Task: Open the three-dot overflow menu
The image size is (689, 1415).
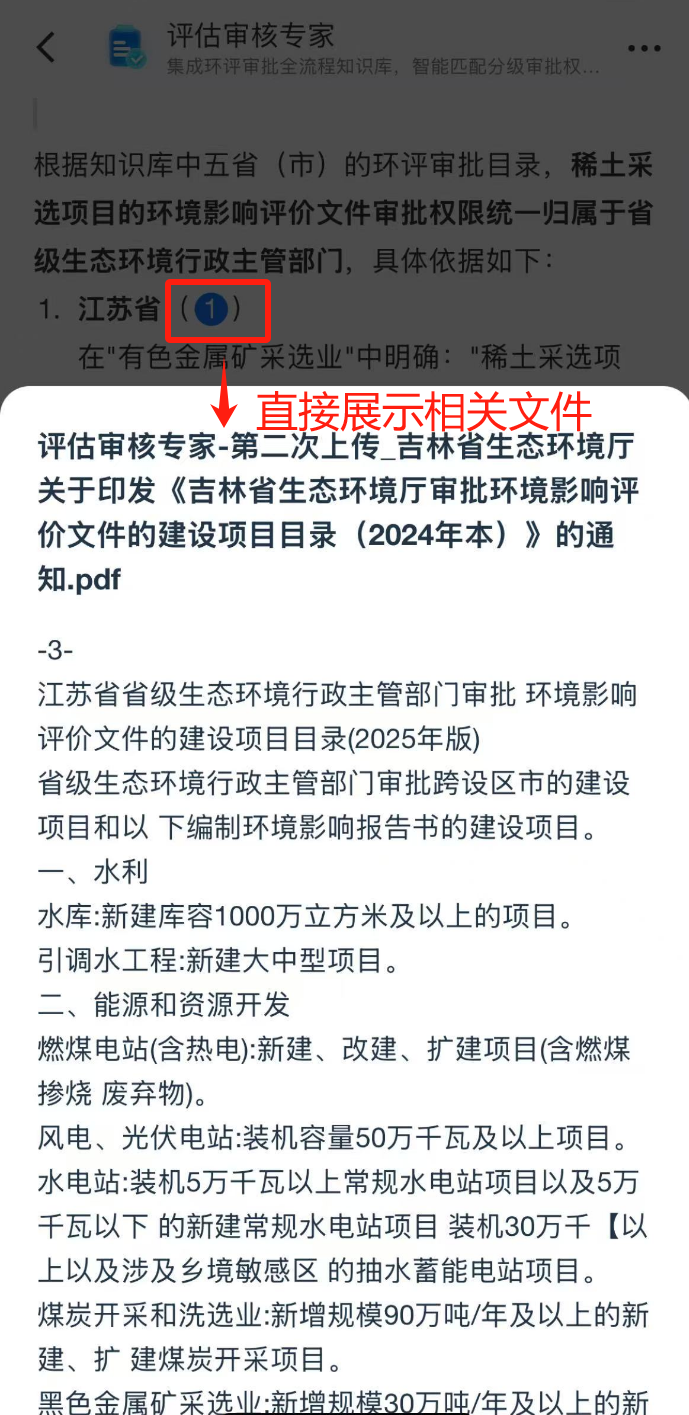Action: coord(643,48)
